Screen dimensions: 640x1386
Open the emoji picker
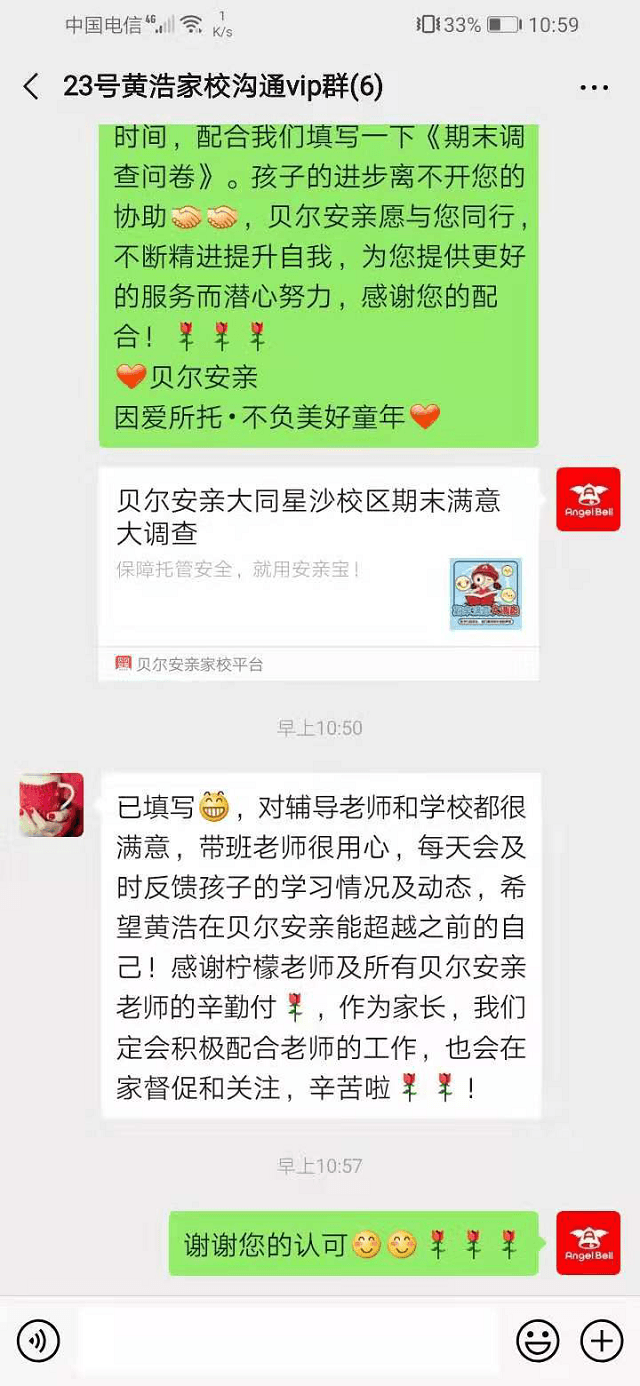point(537,1340)
